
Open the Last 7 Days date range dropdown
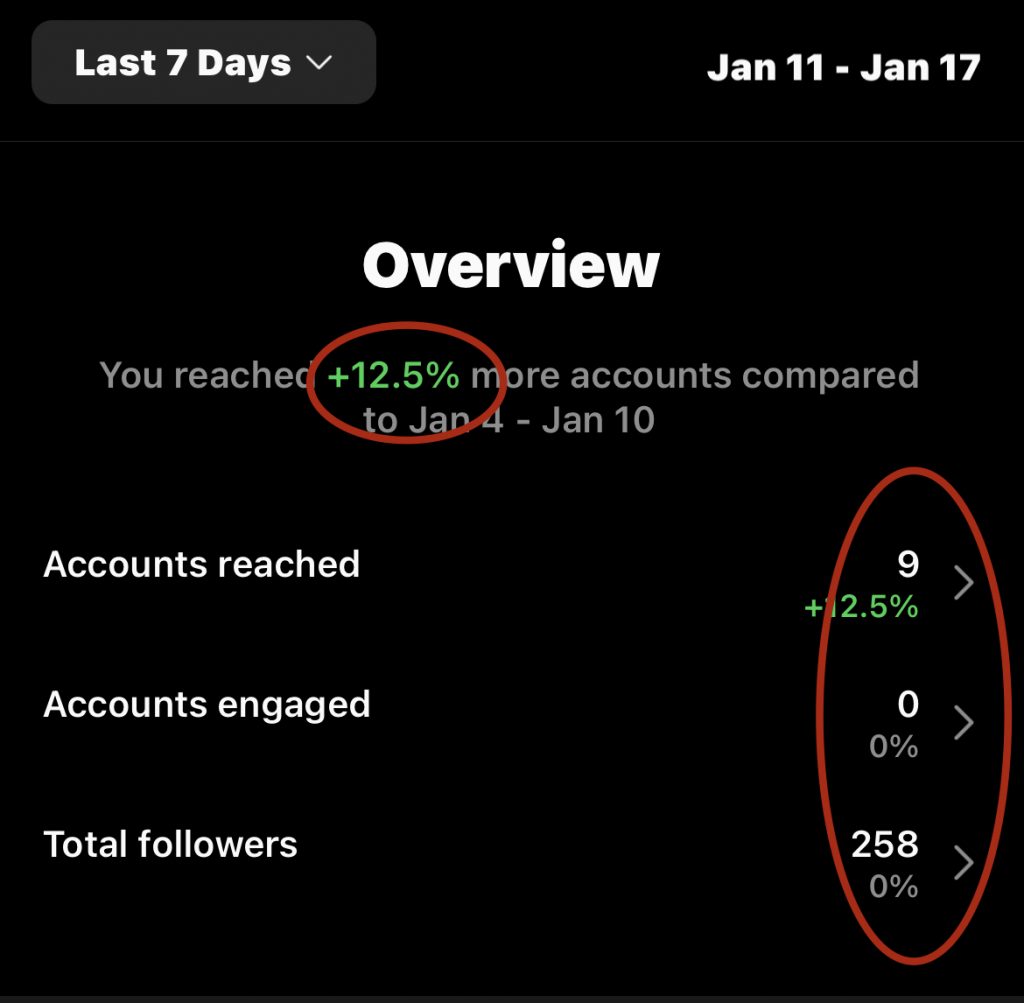pos(203,63)
